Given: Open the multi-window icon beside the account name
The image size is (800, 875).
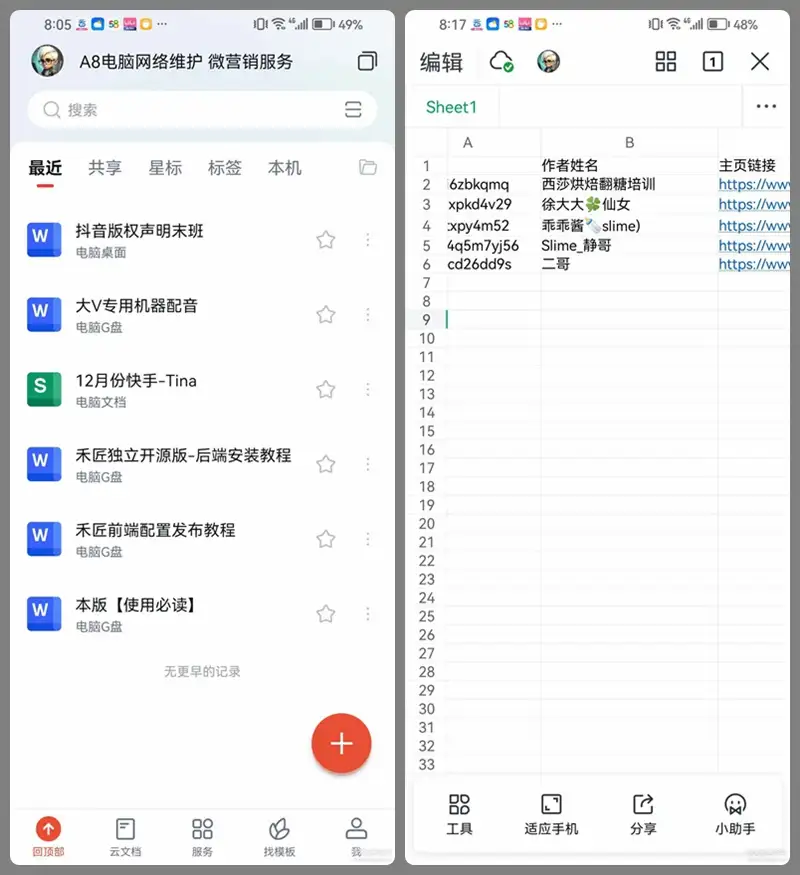Looking at the screenshot, I should pos(367,62).
